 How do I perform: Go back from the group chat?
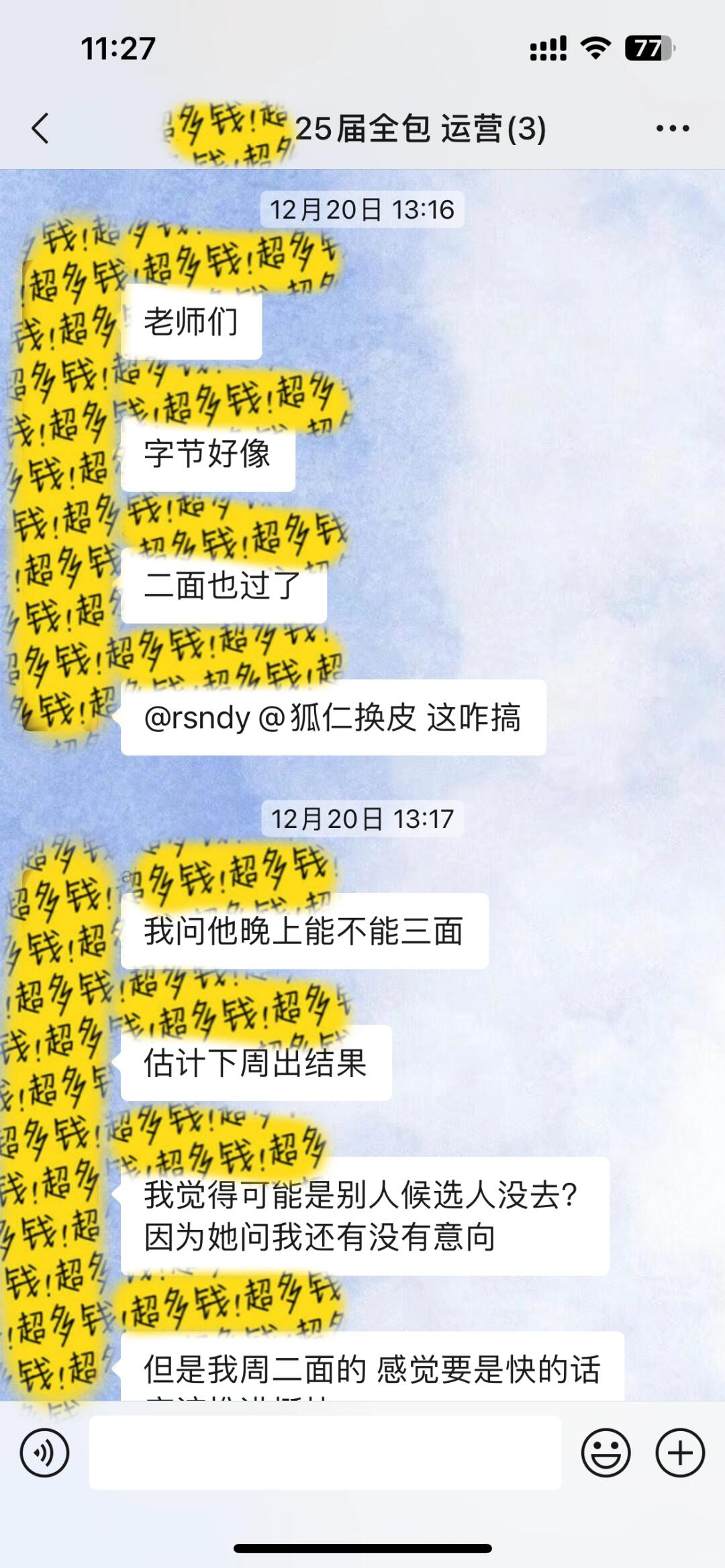pyautogui.click(x=41, y=128)
